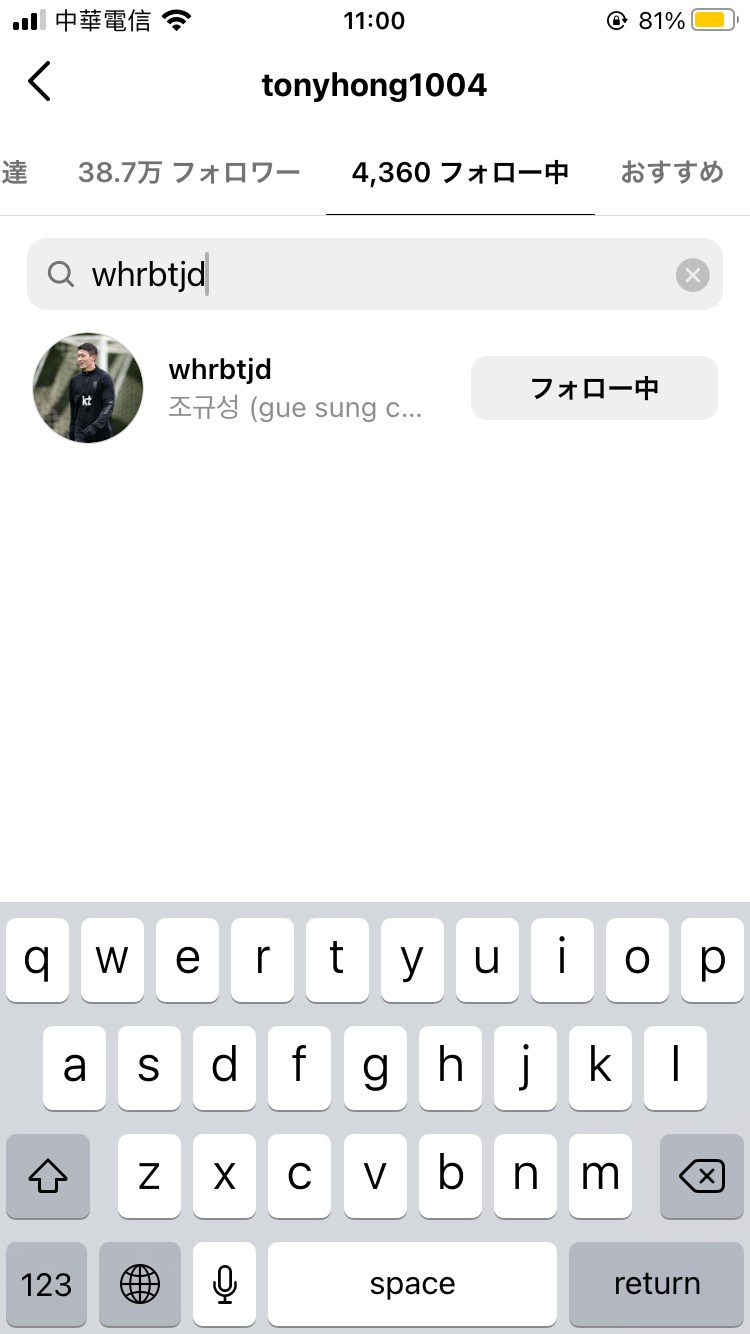Switch to the 123 numeric keyboard
Screen dimensions: 750x1334
pyautogui.click(x=47, y=1284)
